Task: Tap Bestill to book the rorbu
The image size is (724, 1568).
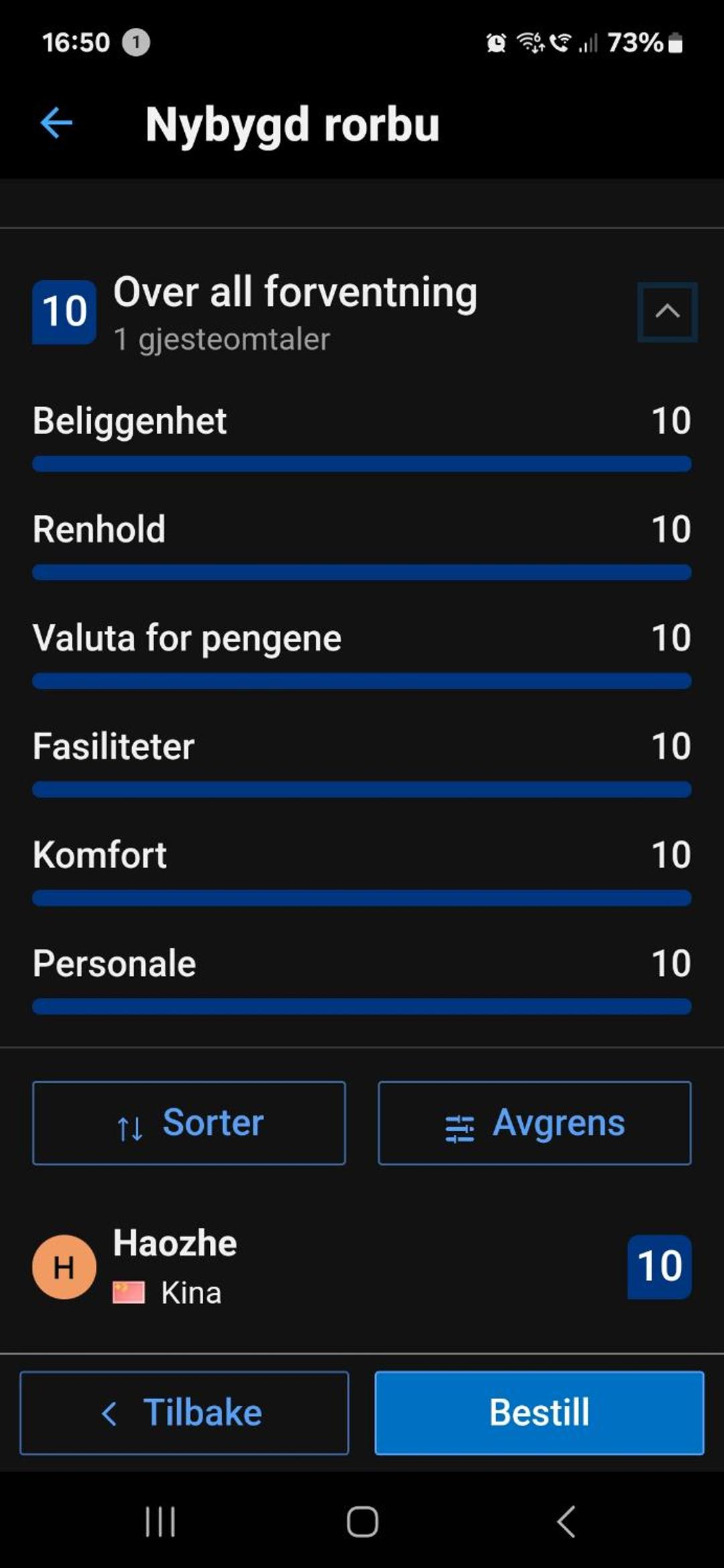Action: (x=539, y=1413)
